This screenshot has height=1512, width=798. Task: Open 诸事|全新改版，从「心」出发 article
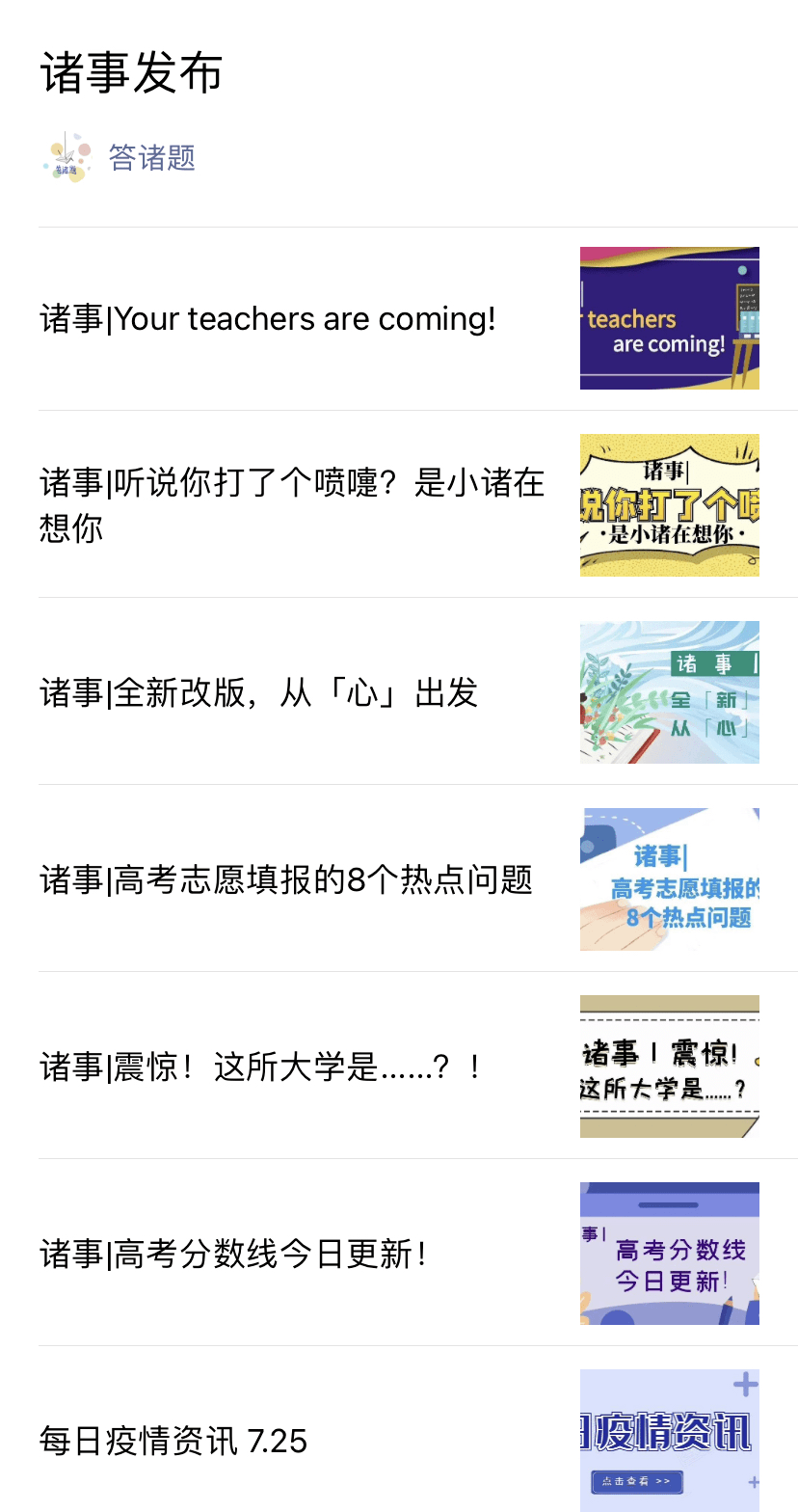tap(258, 692)
